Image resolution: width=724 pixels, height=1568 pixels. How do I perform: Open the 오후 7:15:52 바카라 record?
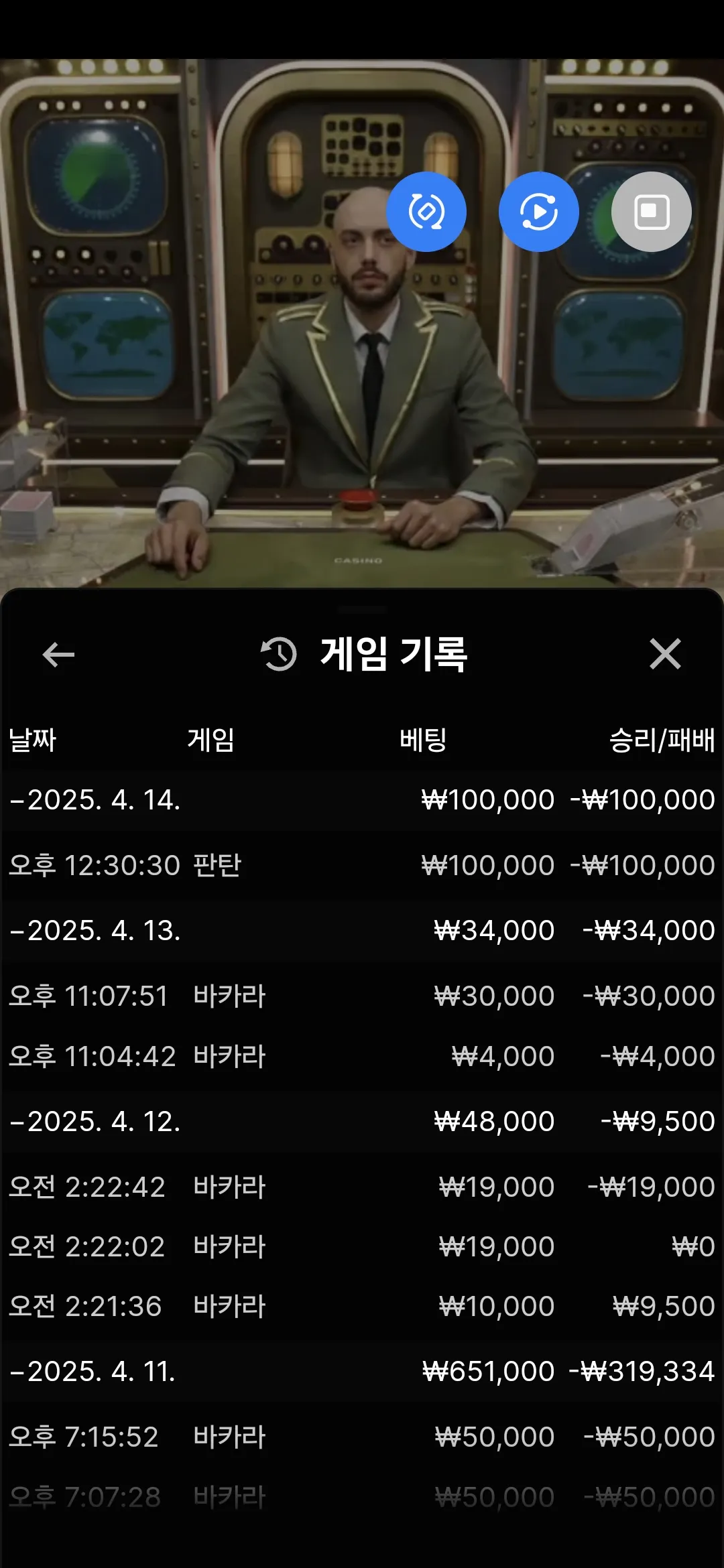[x=362, y=1437]
